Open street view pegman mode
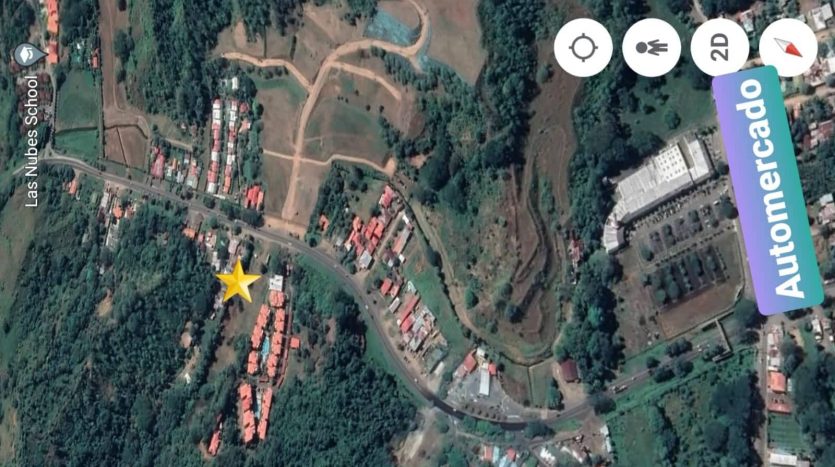Image resolution: width=835 pixels, height=467 pixels. pyautogui.click(x=651, y=47)
